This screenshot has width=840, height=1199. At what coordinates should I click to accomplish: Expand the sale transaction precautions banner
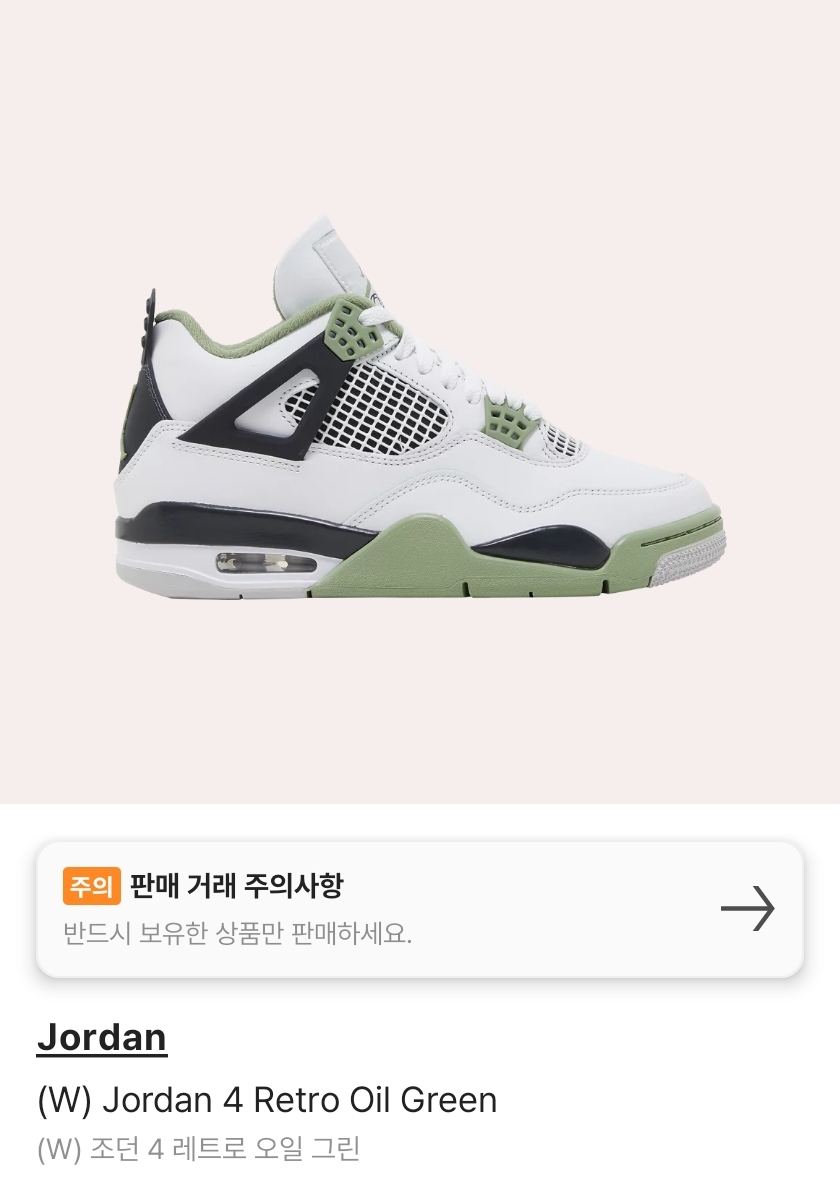coord(420,908)
